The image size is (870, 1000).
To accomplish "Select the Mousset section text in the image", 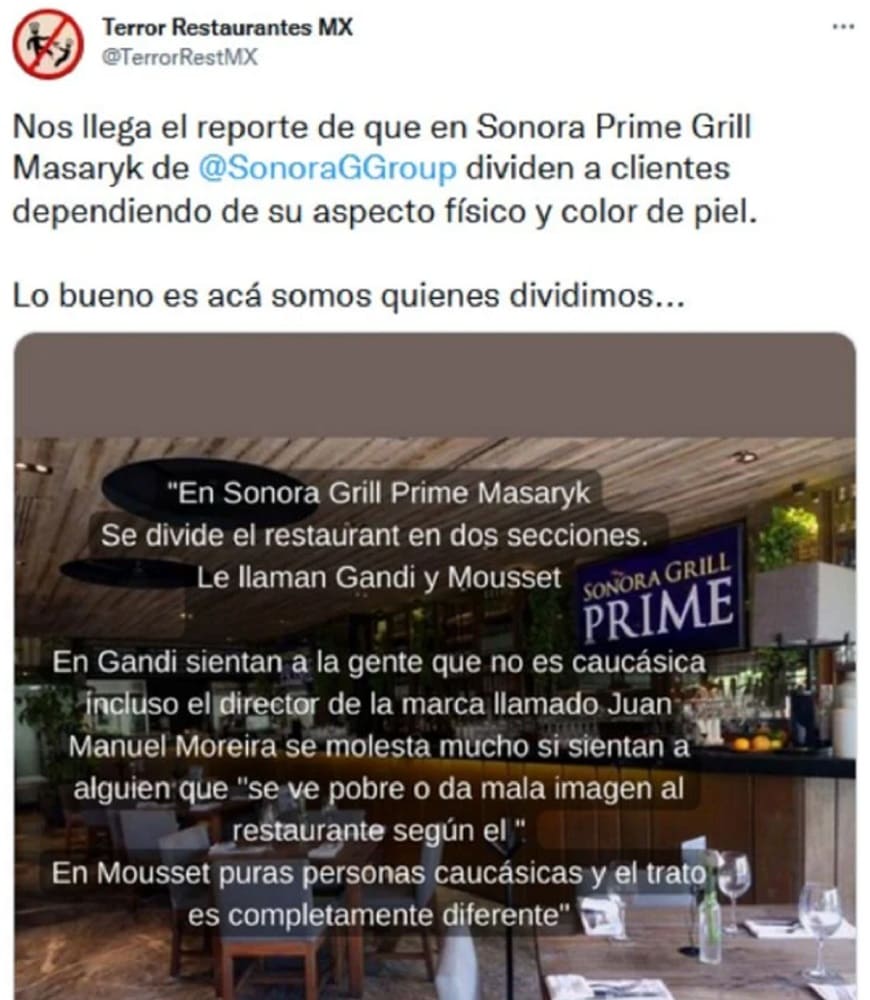I will pos(380,870).
